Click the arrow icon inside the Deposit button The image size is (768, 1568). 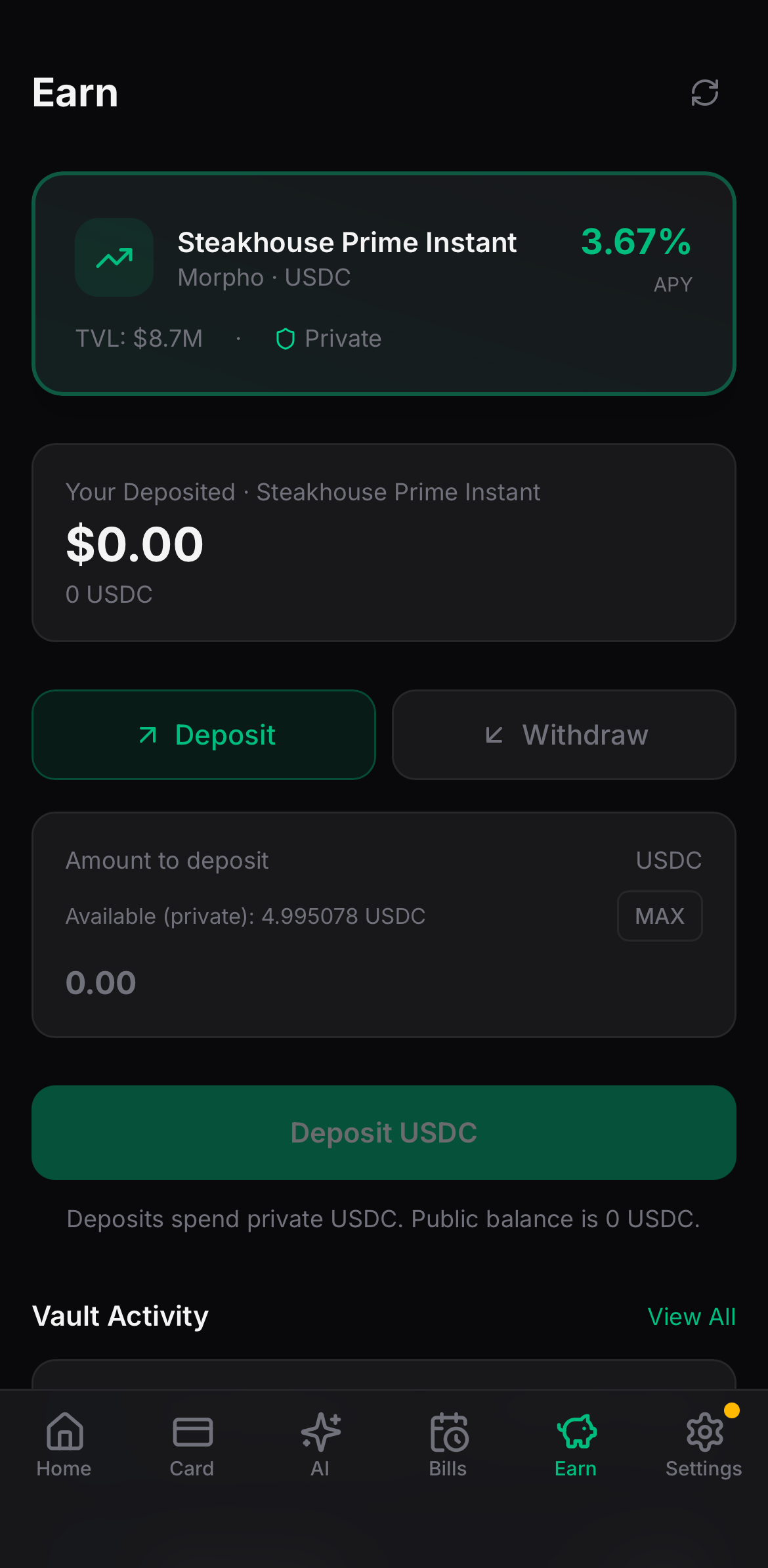tap(148, 735)
